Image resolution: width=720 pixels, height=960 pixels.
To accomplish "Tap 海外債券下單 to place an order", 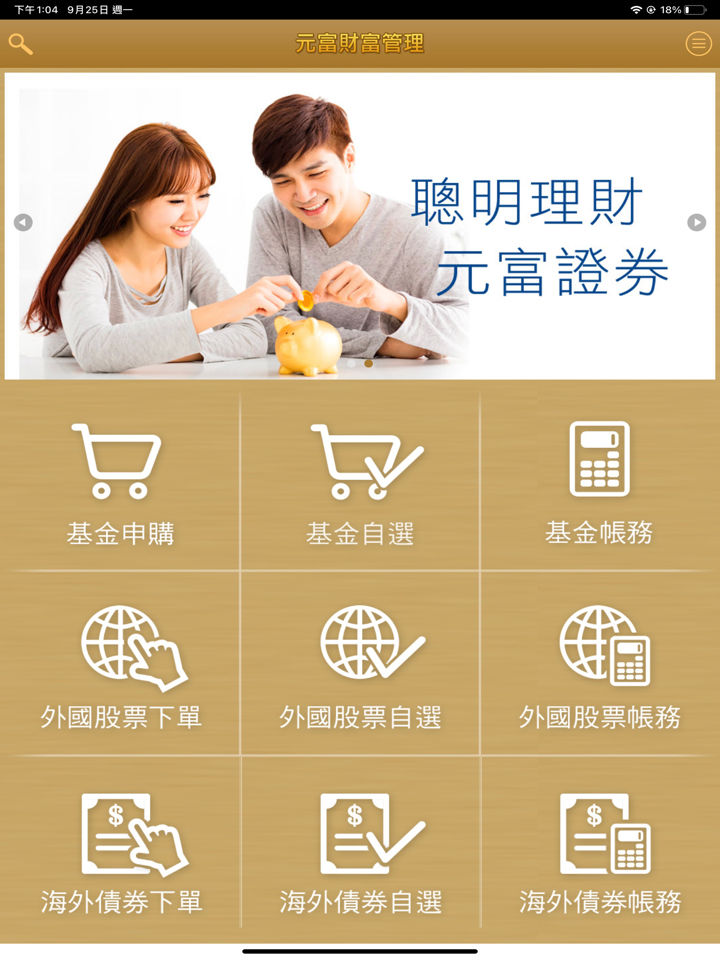I will click(120, 852).
